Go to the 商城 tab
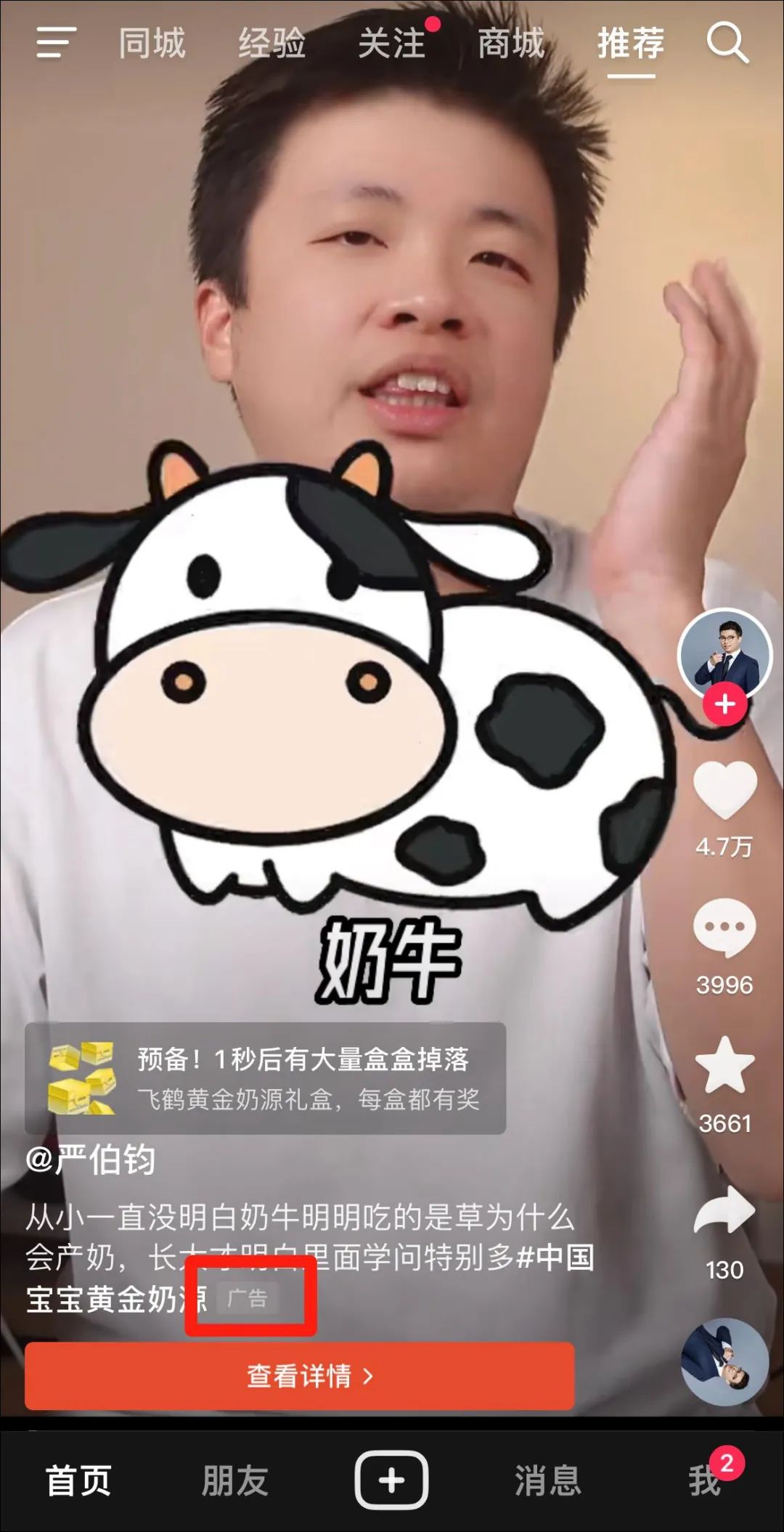 (x=511, y=44)
